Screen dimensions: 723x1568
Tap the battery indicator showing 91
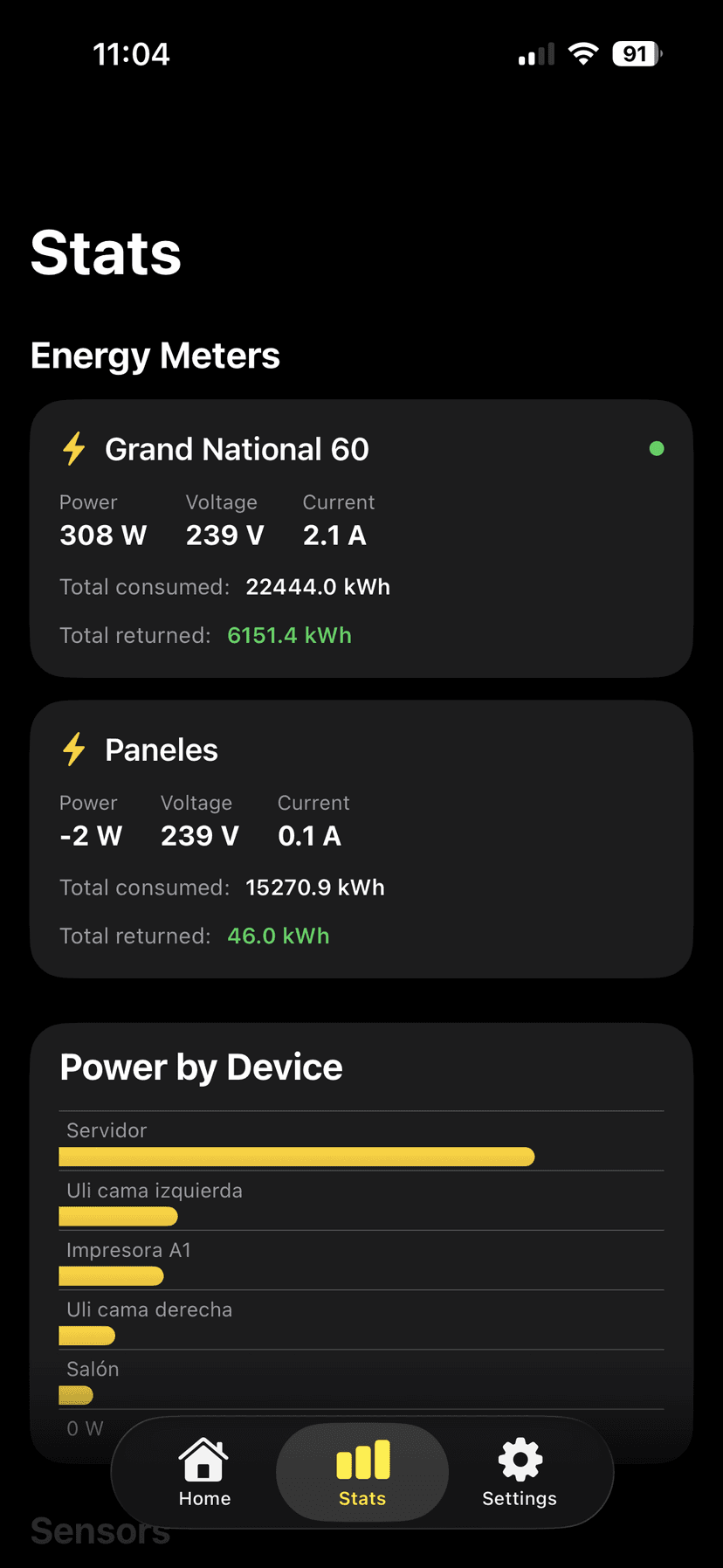pos(637,53)
